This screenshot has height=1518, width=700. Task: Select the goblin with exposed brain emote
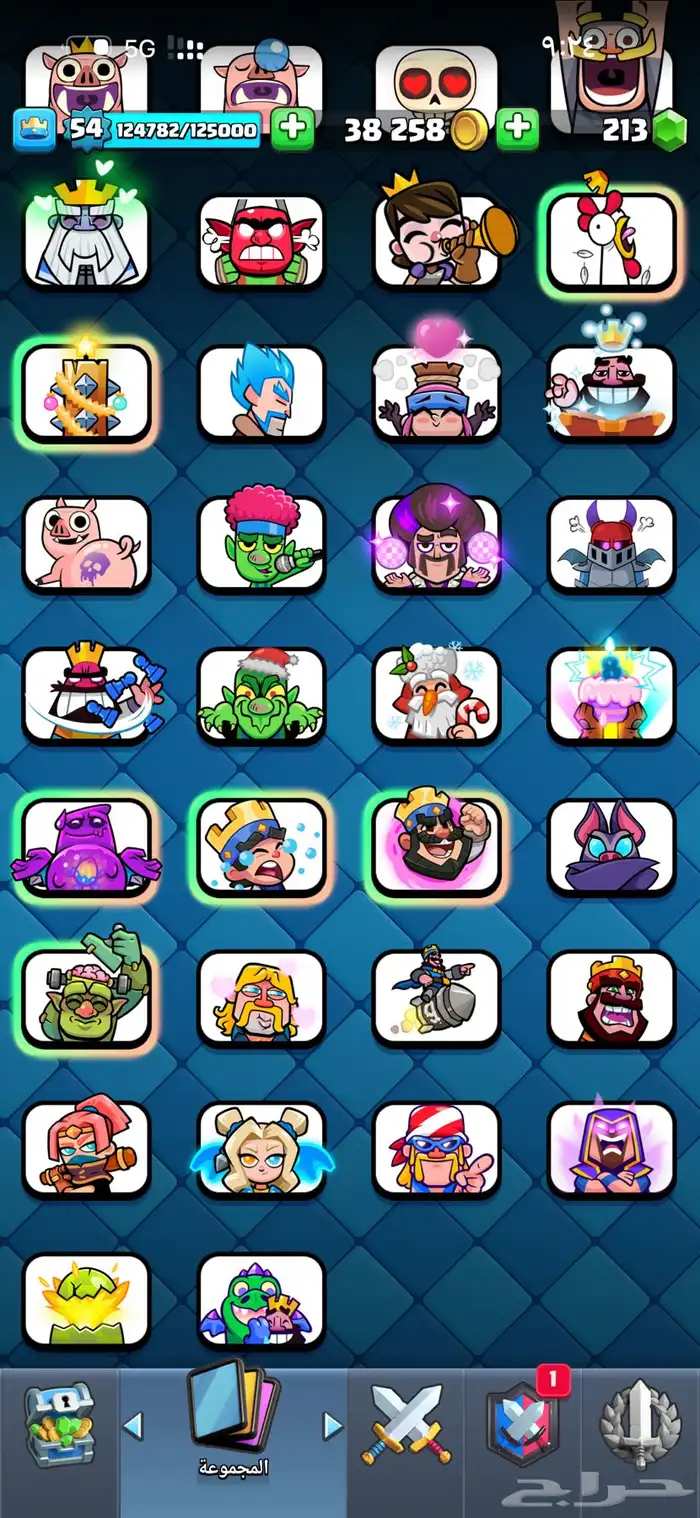coord(87,996)
